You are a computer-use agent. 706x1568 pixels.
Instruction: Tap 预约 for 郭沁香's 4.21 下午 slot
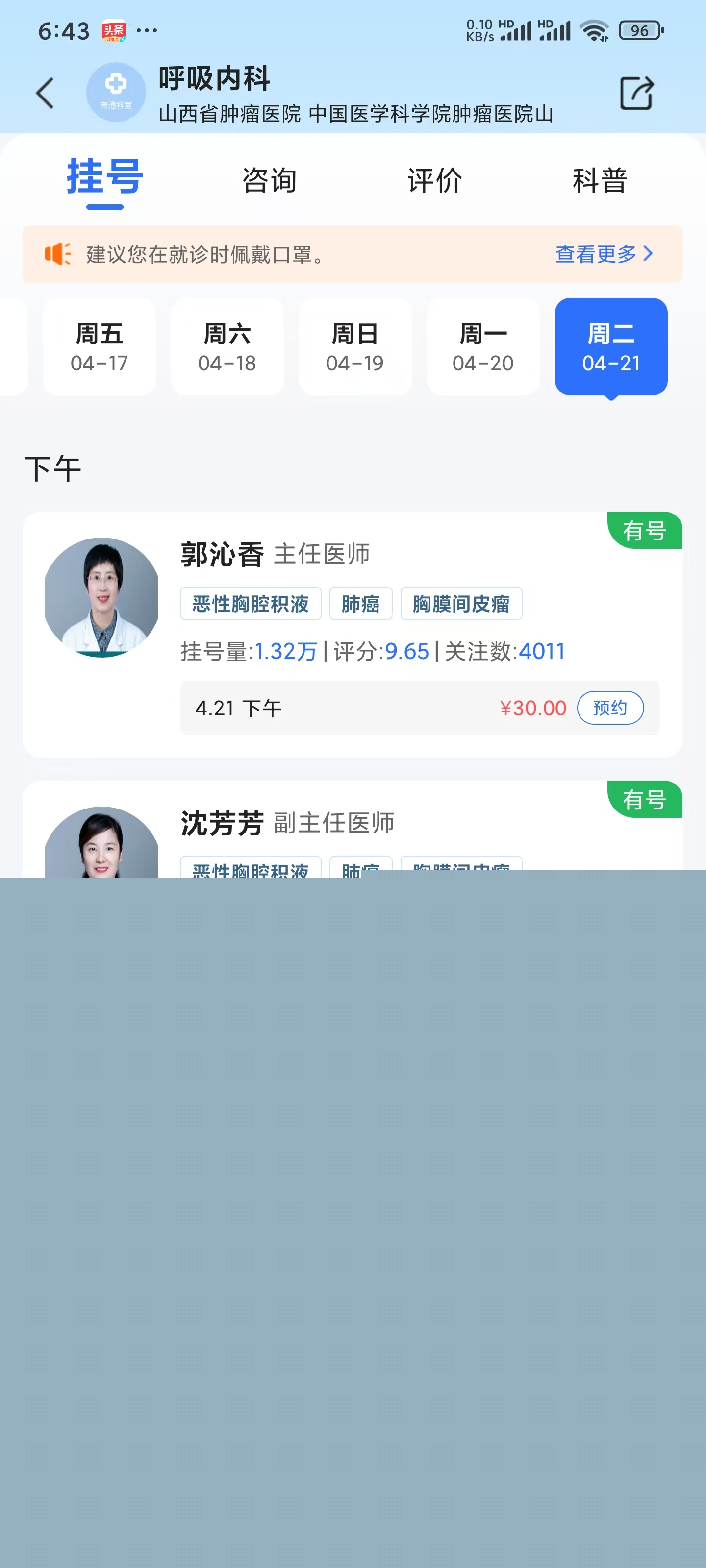click(x=610, y=708)
